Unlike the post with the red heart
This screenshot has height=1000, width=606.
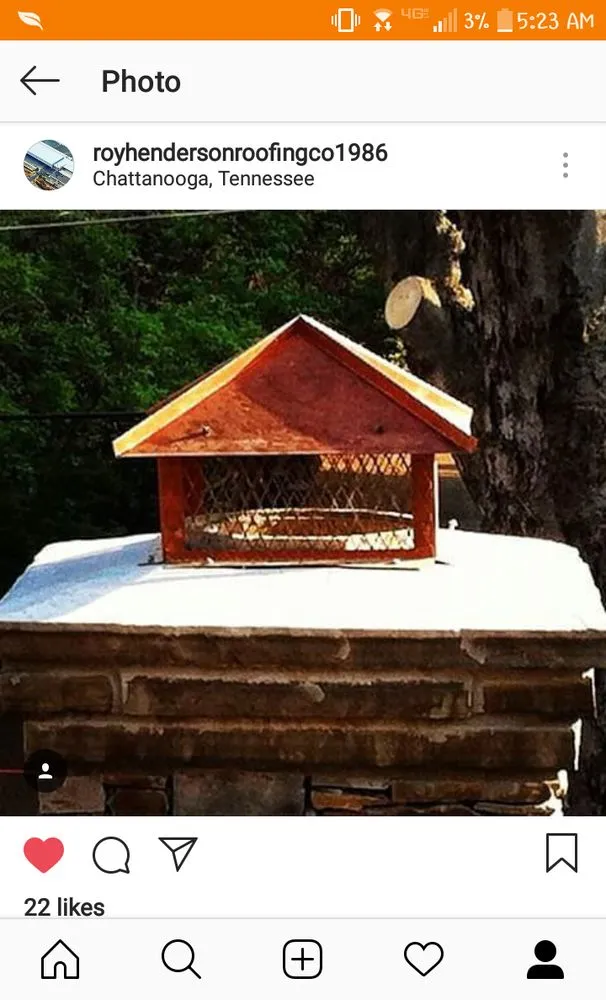pyautogui.click(x=43, y=854)
